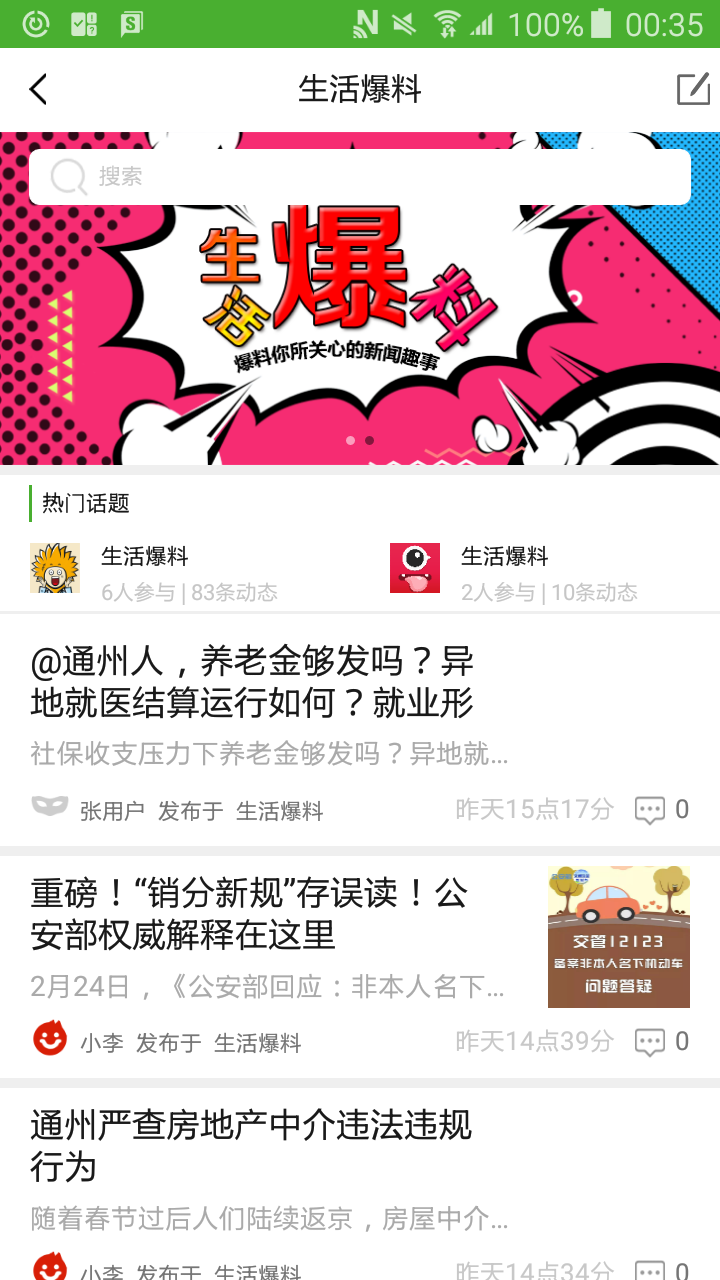The image size is (720, 1280).
Task: Open comments on the pension post
Action: [651, 809]
